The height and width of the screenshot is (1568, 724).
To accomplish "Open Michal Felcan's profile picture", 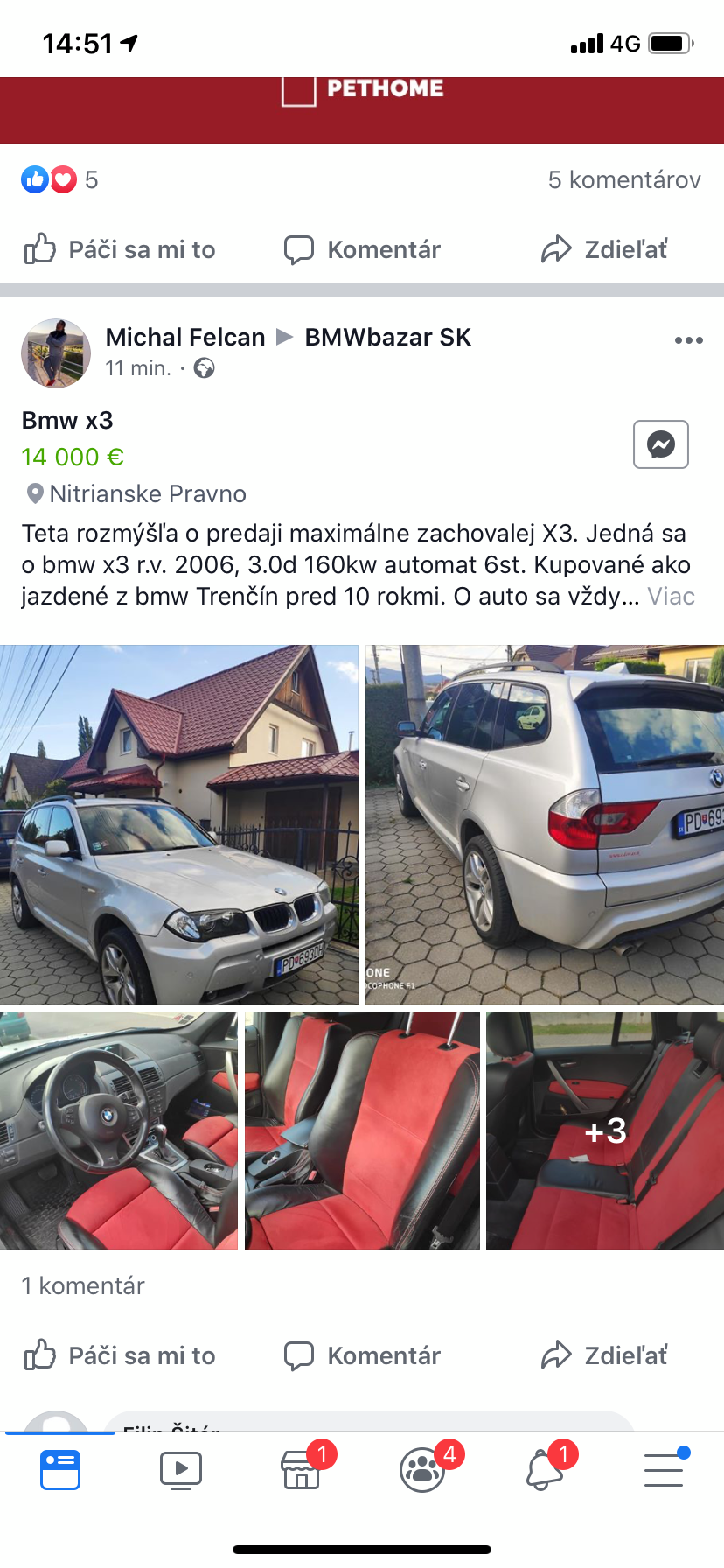I will [56, 353].
